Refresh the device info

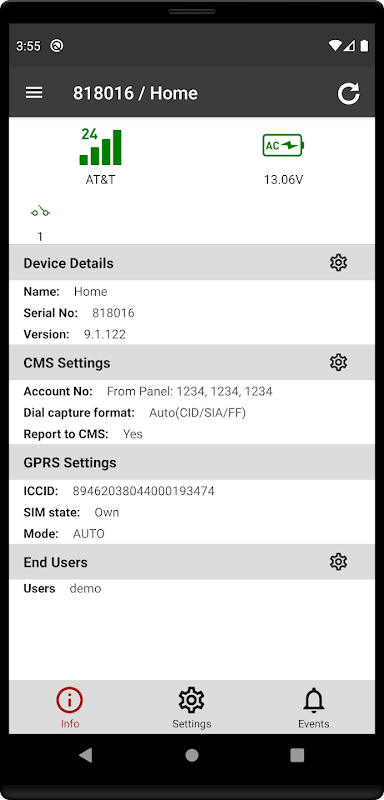349,93
